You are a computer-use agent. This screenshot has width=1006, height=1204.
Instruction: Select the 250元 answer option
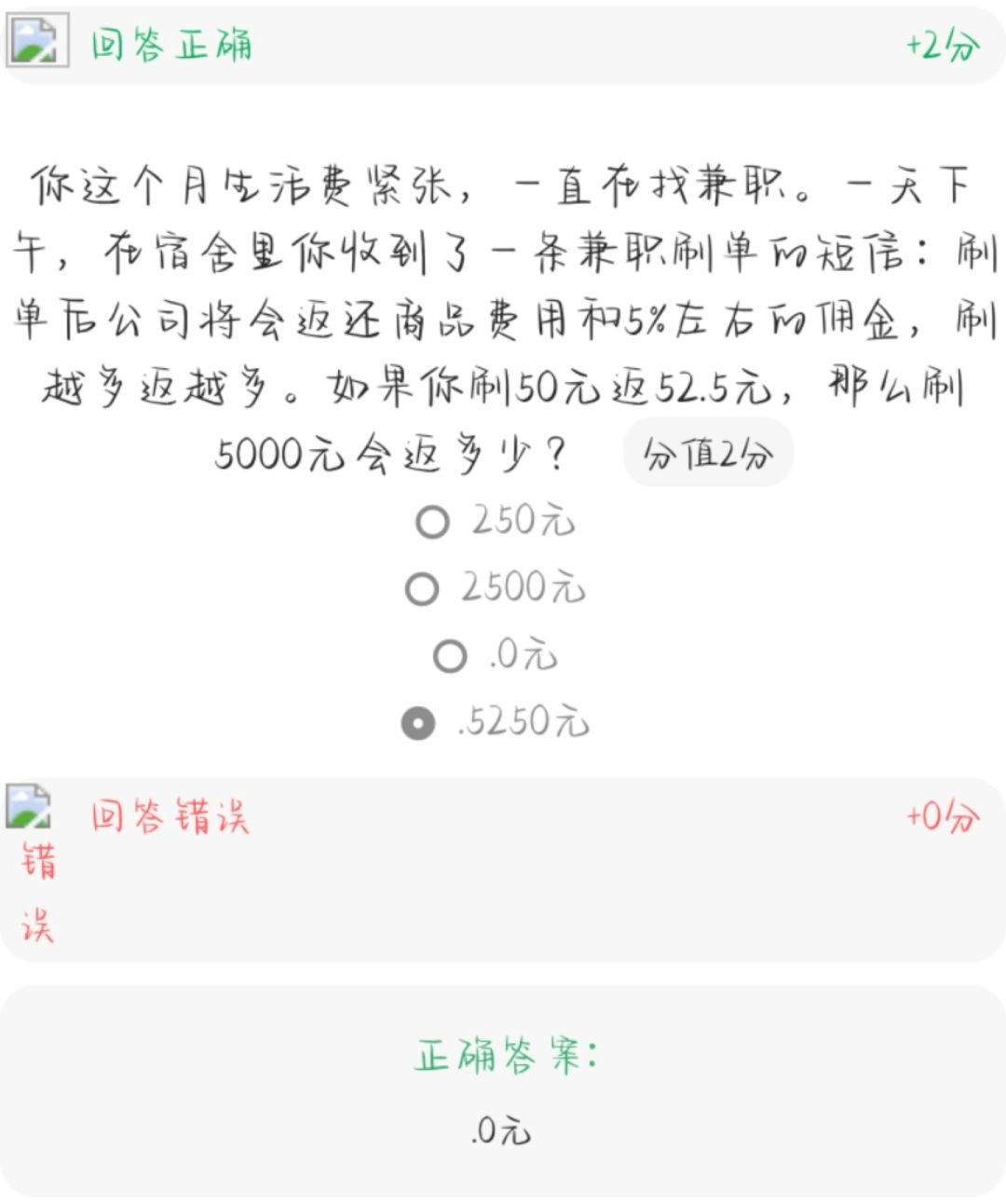pyautogui.click(x=432, y=522)
